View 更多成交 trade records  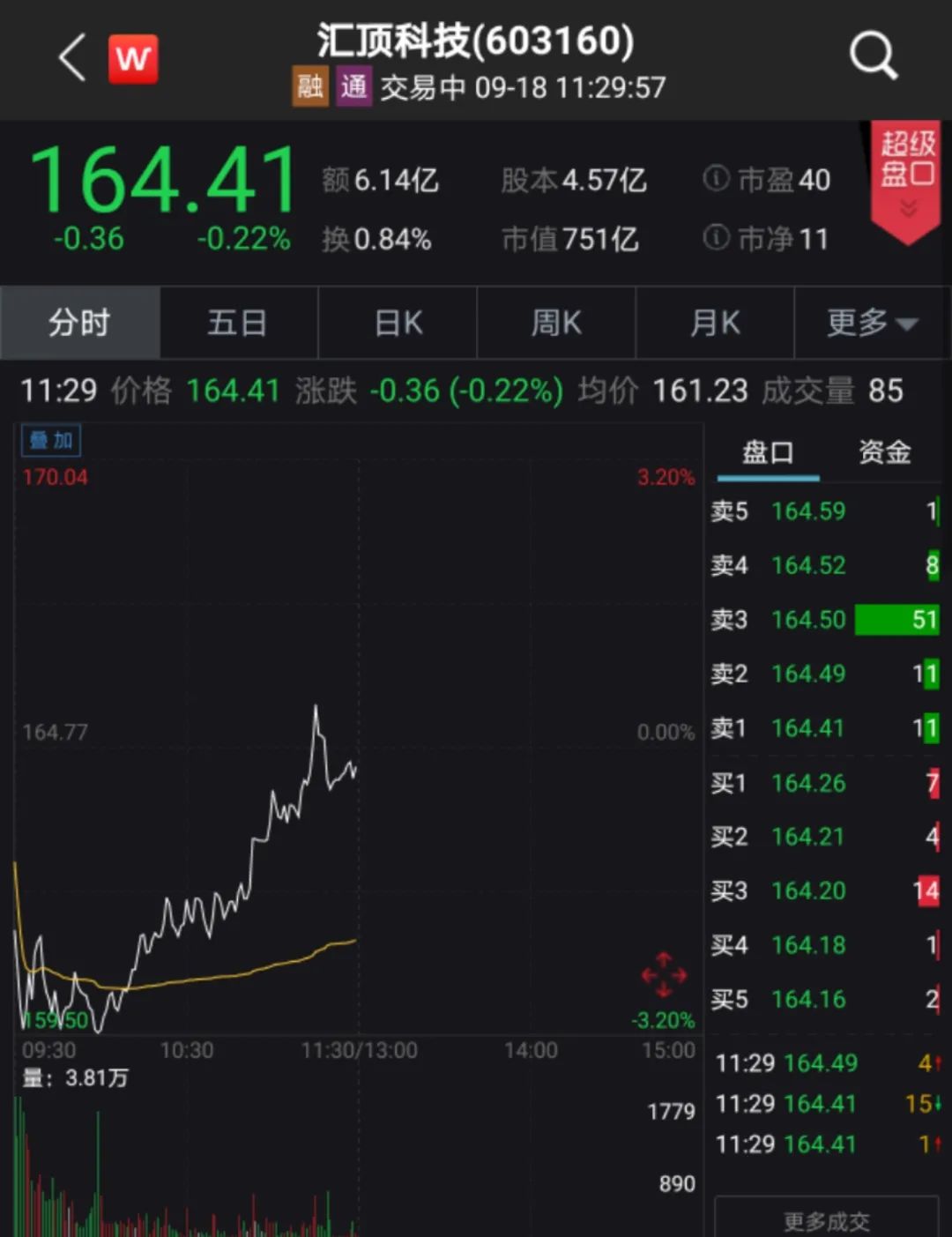(826, 1220)
